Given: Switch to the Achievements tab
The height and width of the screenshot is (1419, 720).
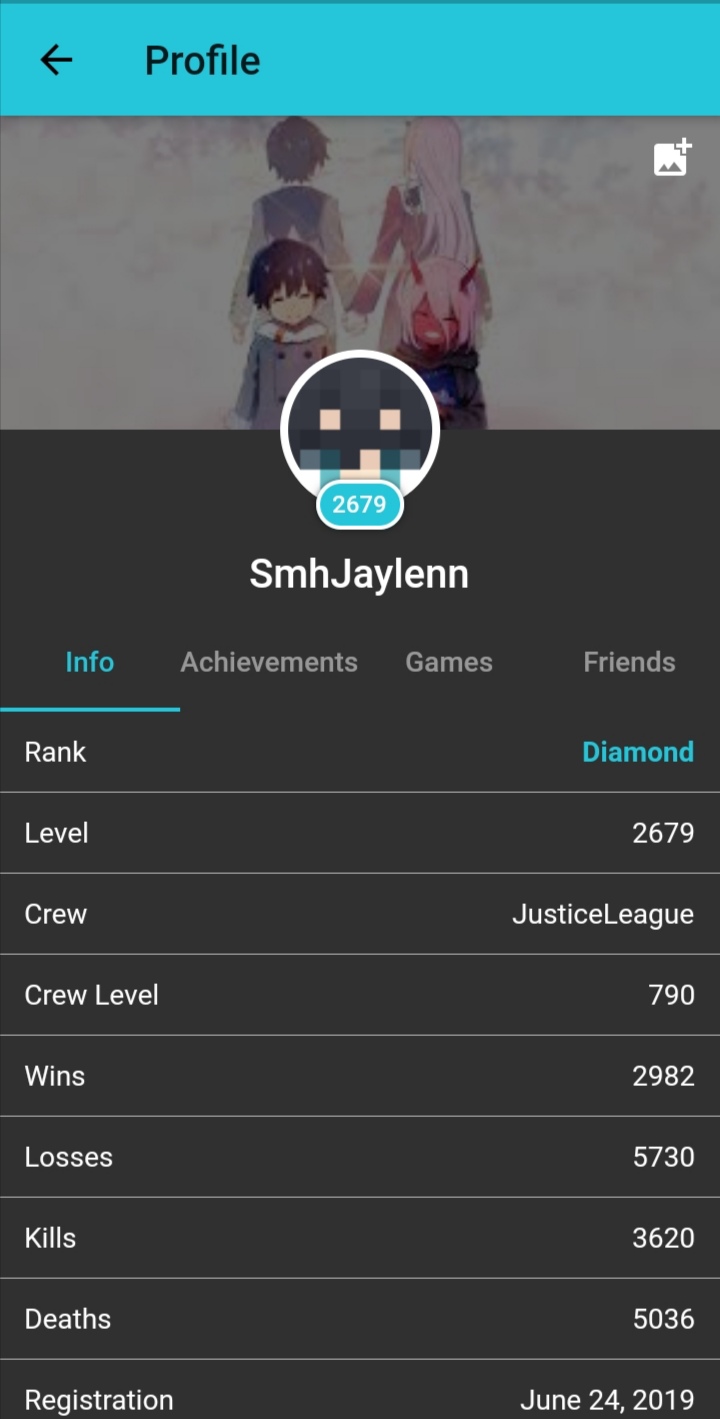Looking at the screenshot, I should click(x=269, y=662).
